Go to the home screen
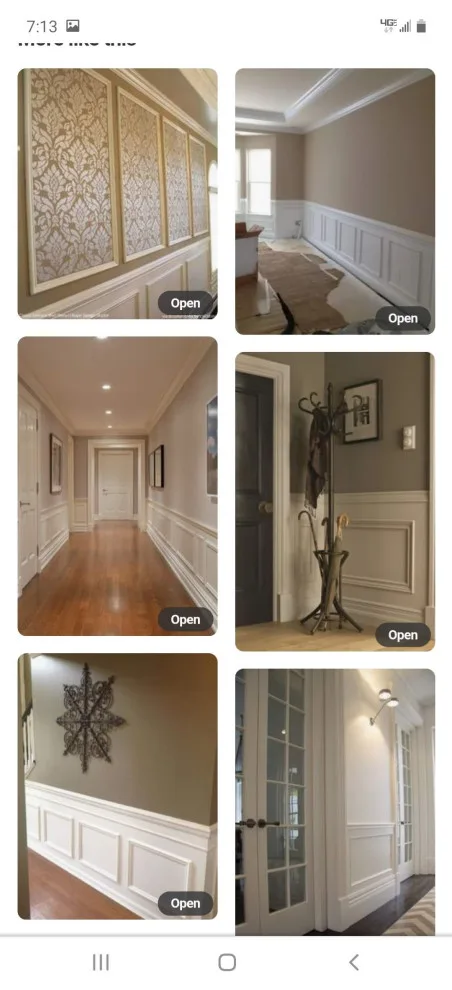The image size is (452, 990). coord(227,962)
